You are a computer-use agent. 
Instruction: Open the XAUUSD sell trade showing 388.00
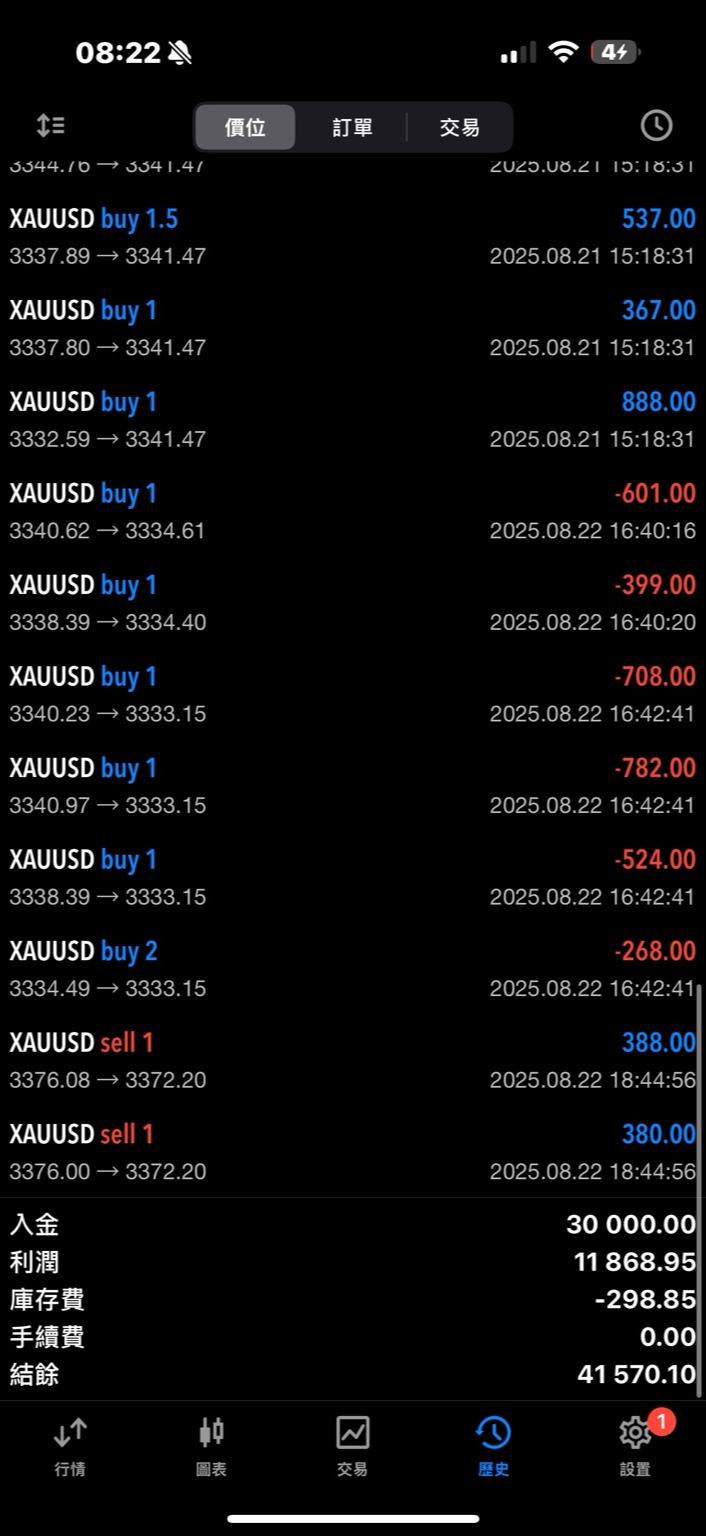coord(352,1061)
